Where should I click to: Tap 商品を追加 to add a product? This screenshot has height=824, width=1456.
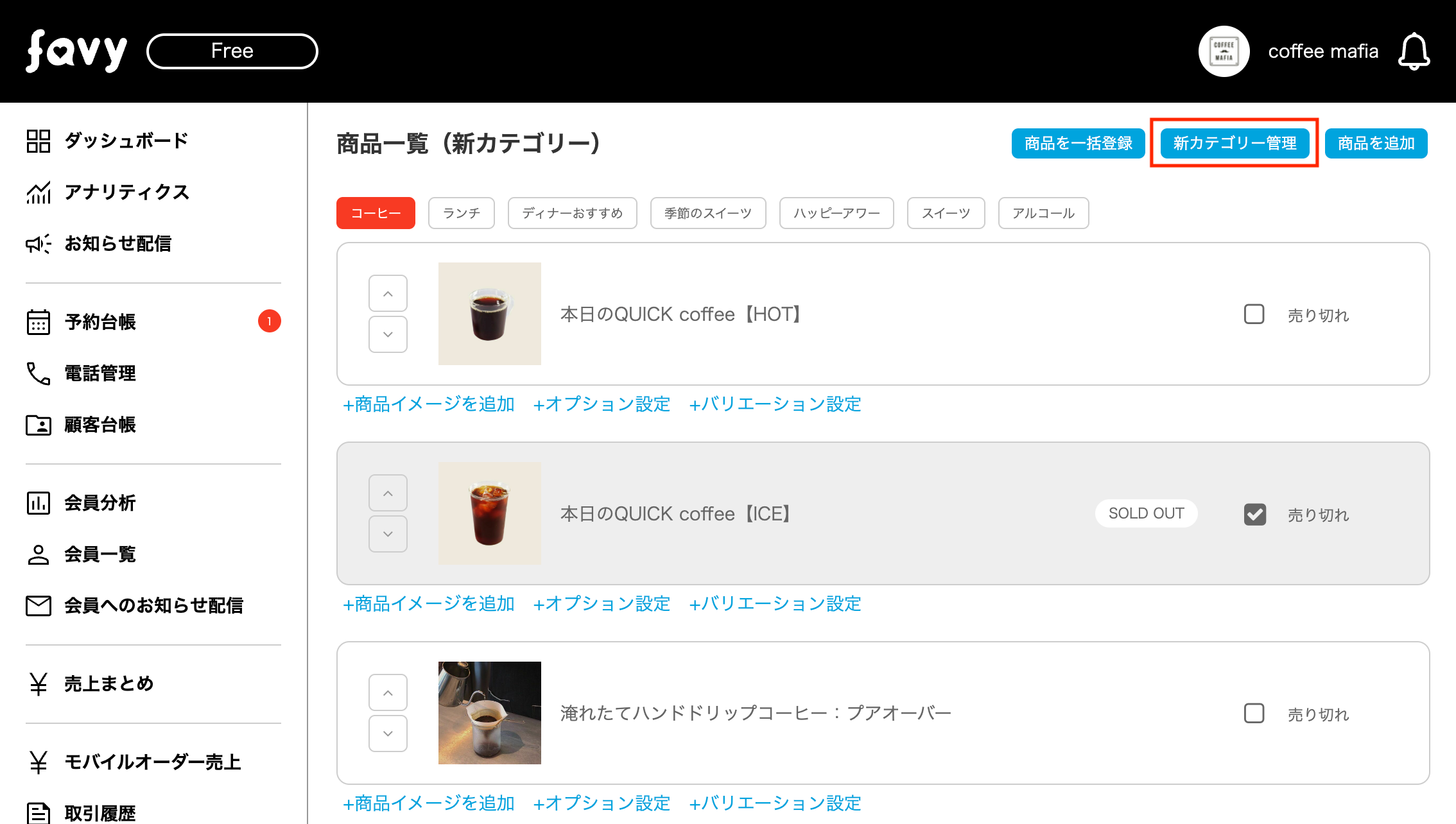1376,143
